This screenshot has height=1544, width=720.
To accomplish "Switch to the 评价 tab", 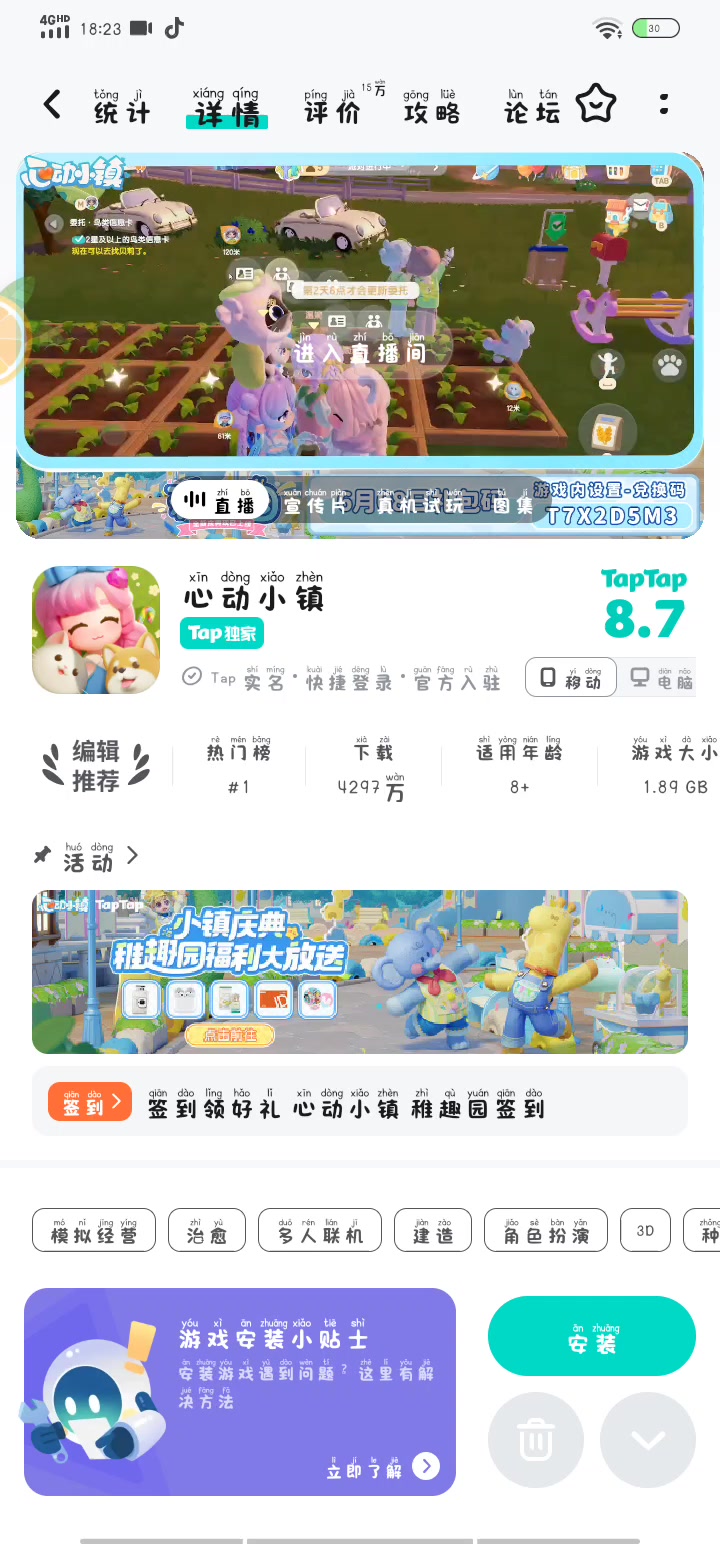I will click(x=332, y=107).
